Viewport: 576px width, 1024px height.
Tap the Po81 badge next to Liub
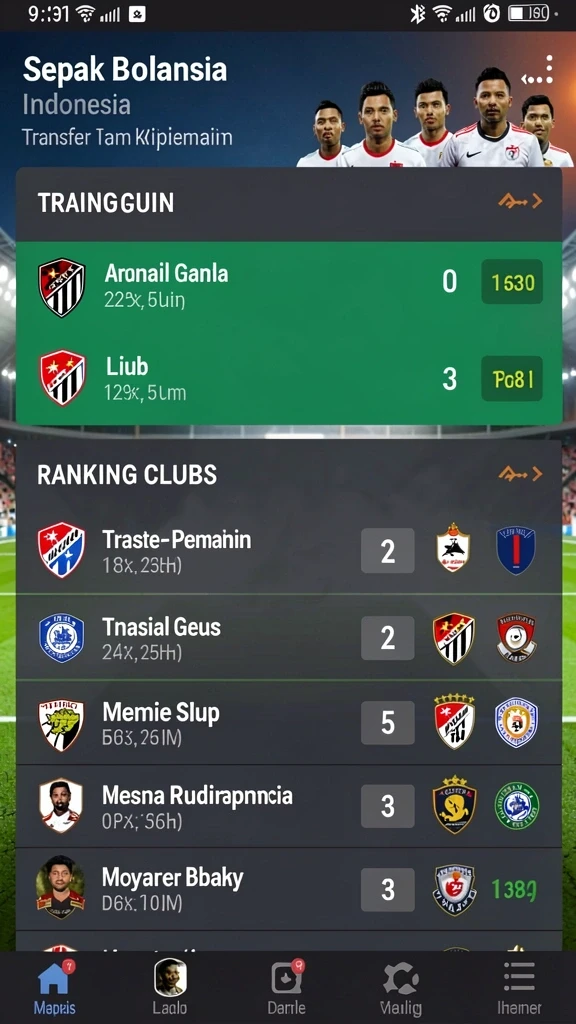coord(513,379)
